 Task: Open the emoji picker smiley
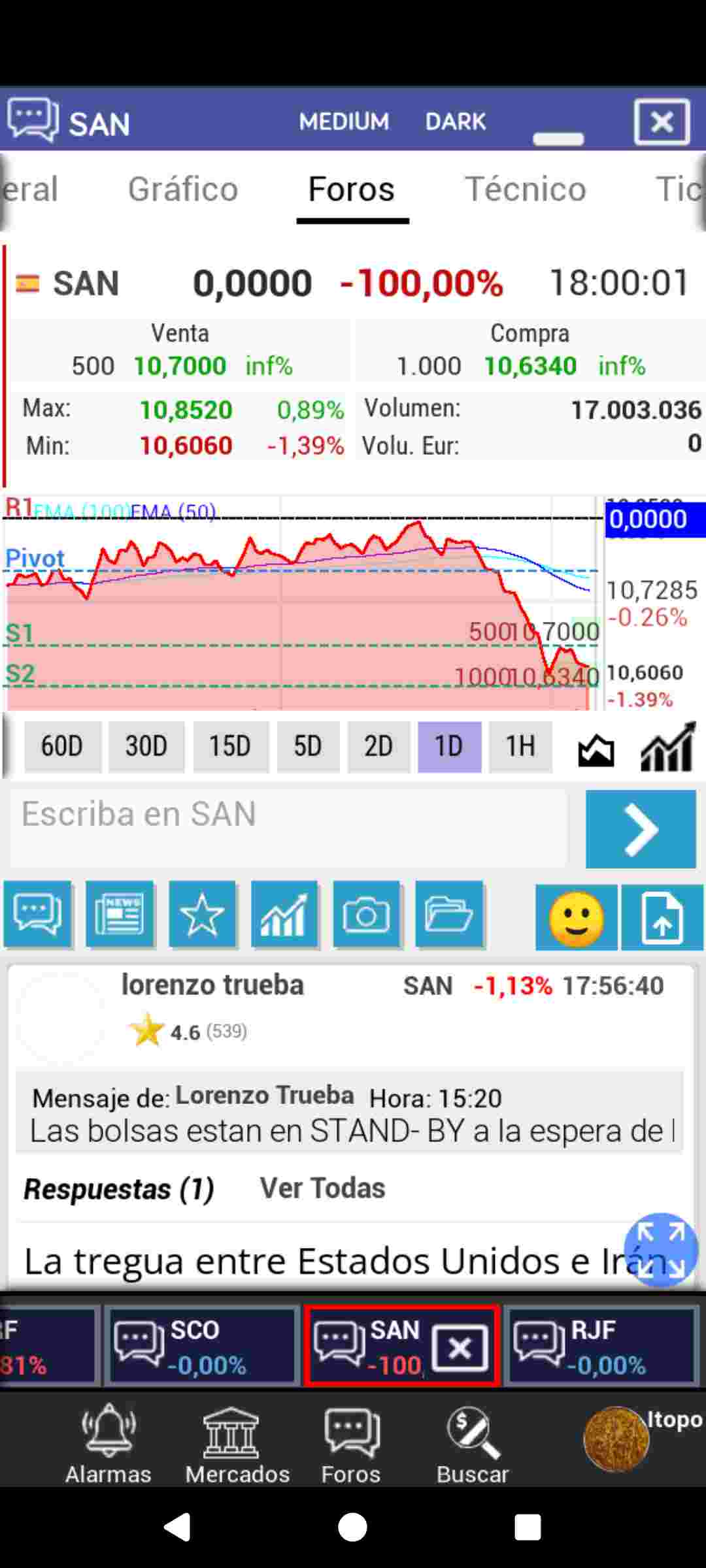pyautogui.click(x=576, y=917)
